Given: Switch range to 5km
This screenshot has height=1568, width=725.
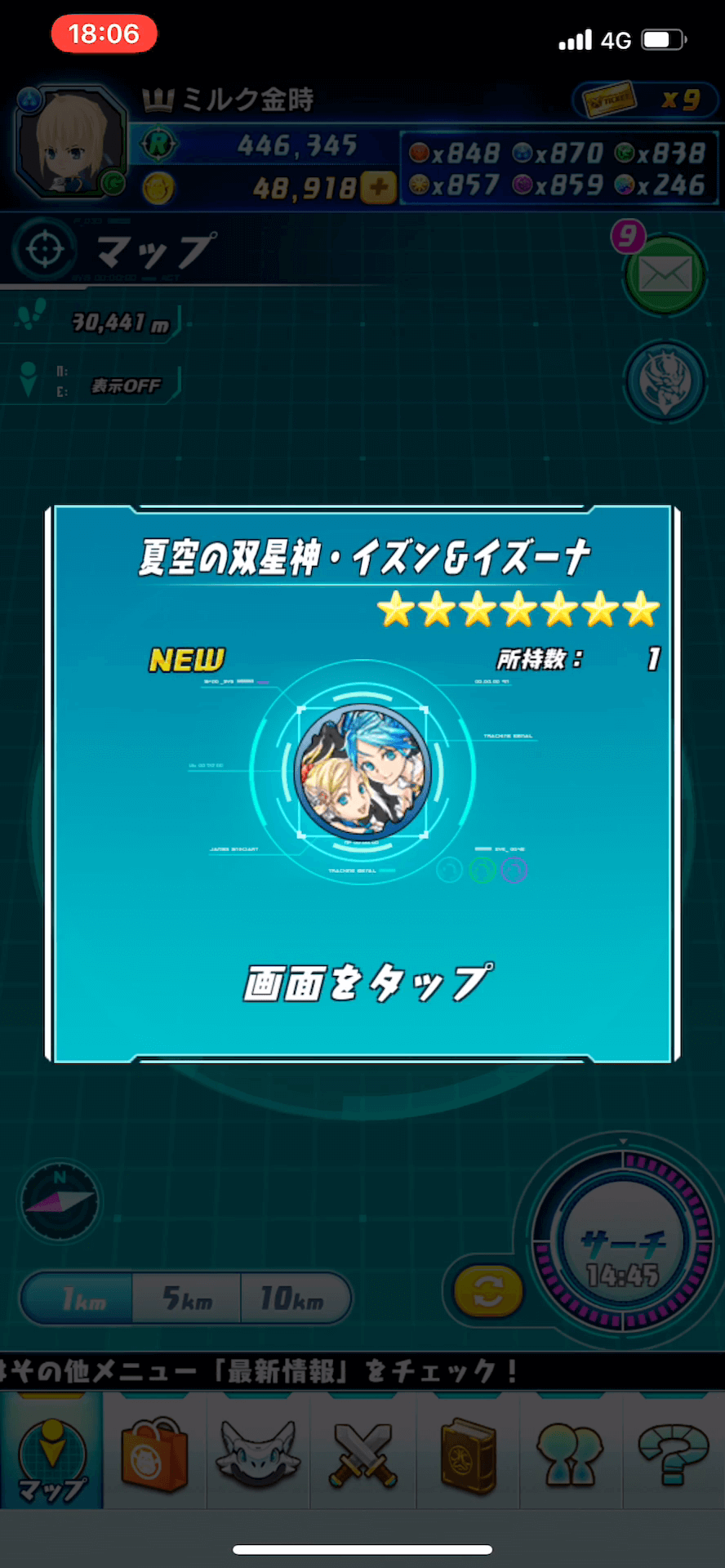Looking at the screenshot, I should click(x=187, y=1298).
